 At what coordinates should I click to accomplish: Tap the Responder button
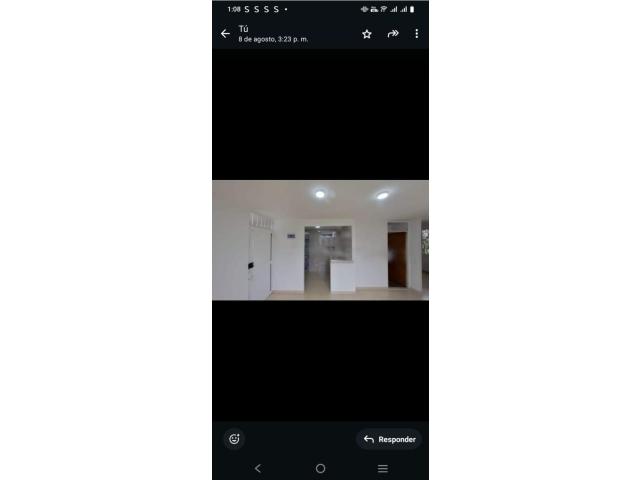point(389,439)
